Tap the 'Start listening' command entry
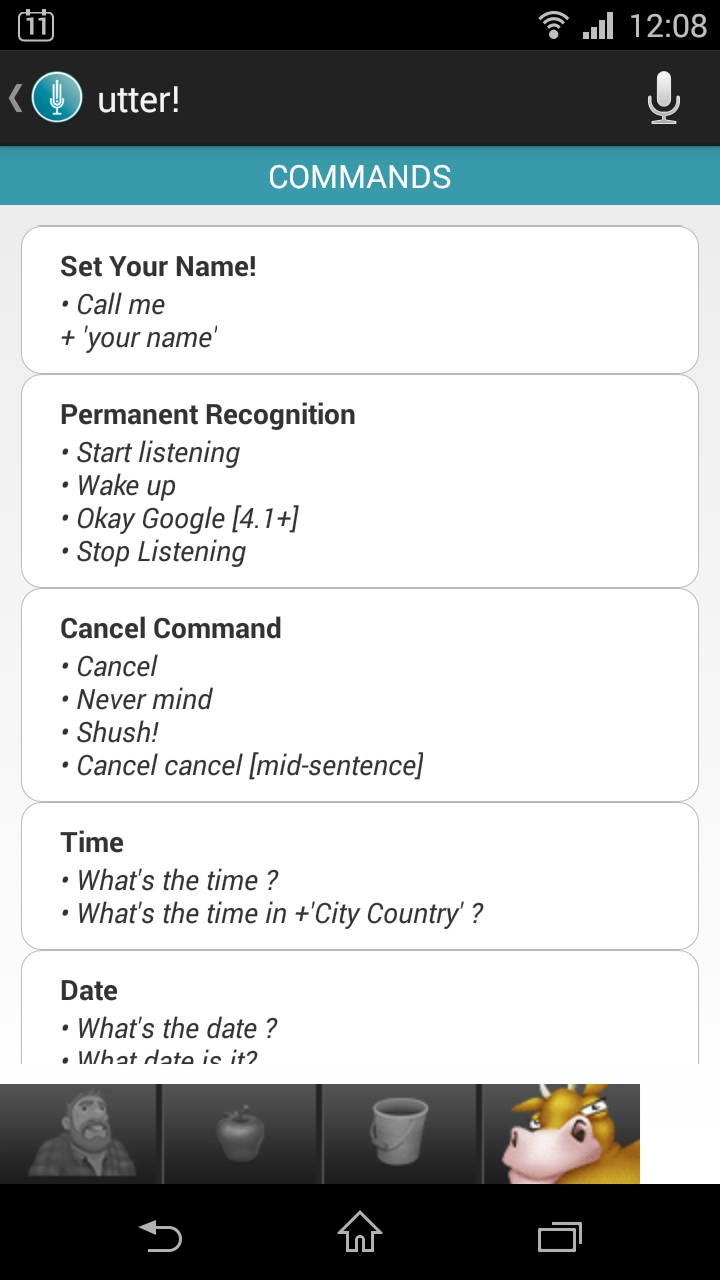Viewport: 720px width, 1280px height. click(x=157, y=452)
